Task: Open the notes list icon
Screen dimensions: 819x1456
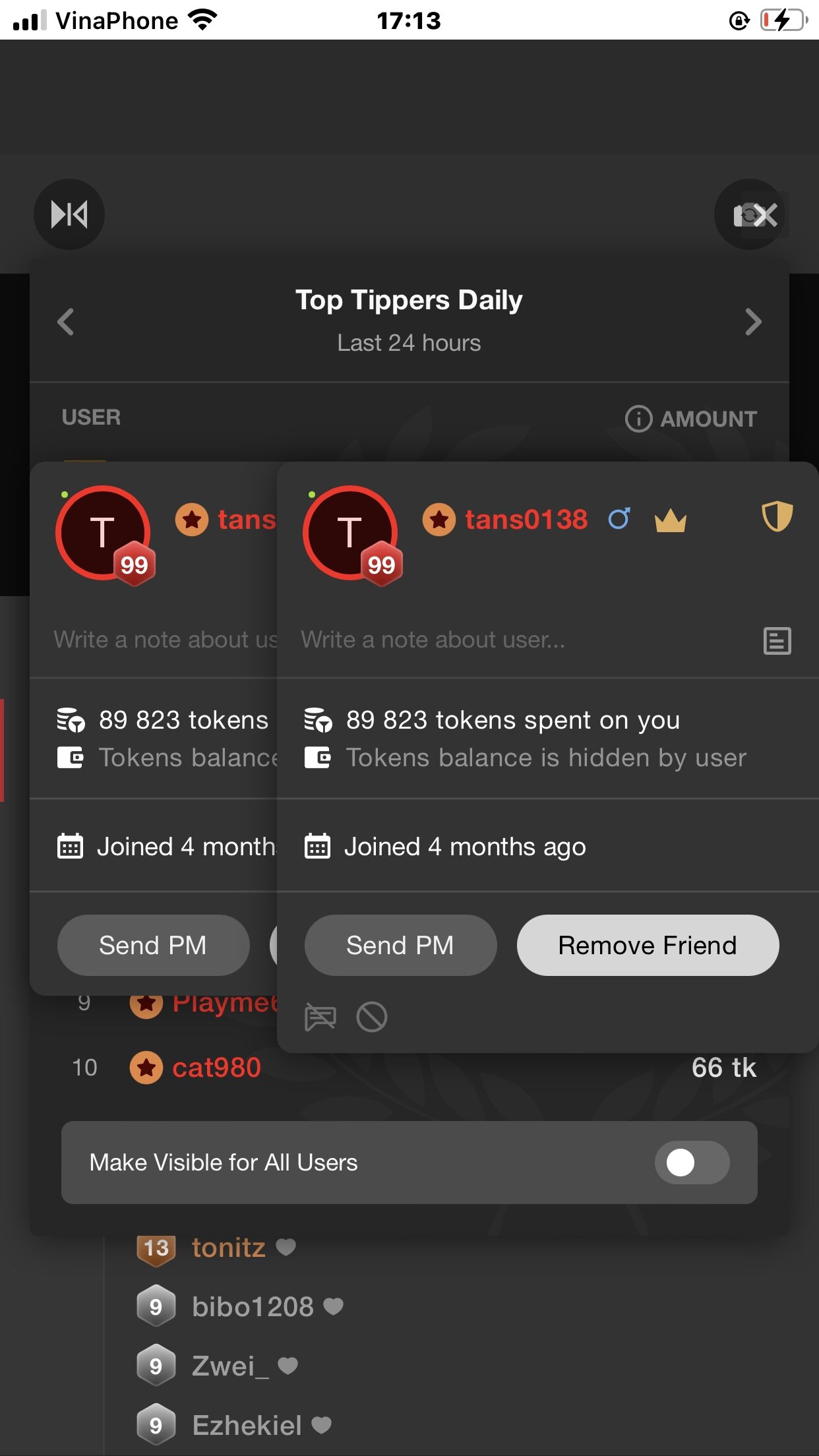Action: (x=777, y=640)
